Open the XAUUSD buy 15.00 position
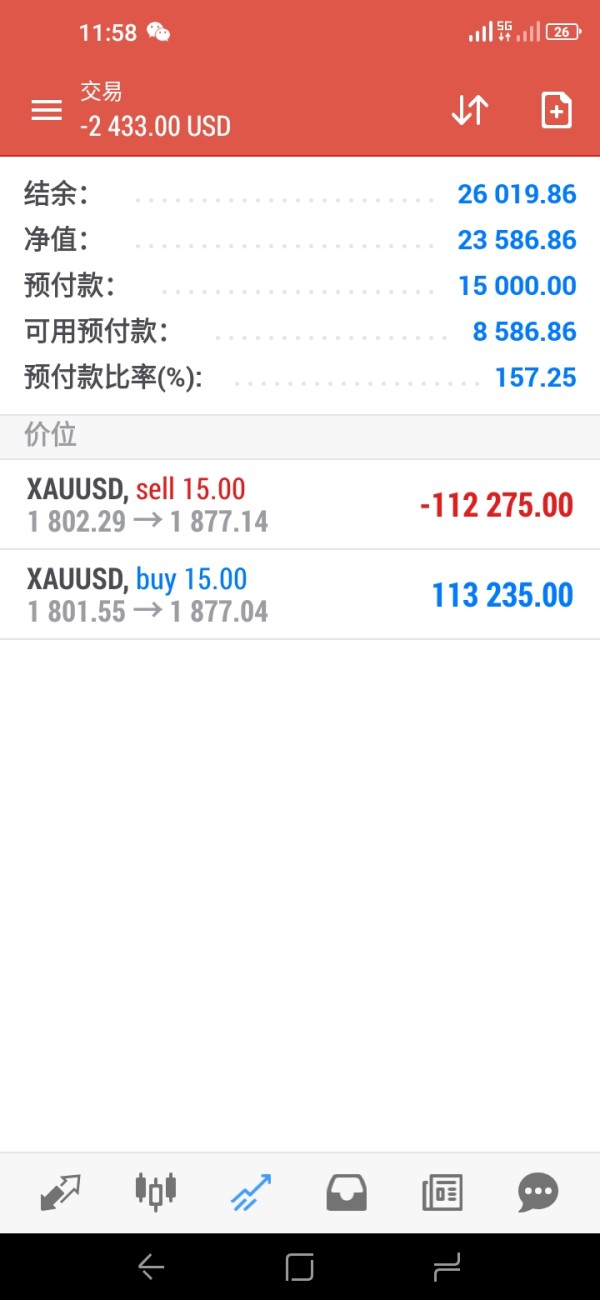 pyautogui.click(x=300, y=595)
